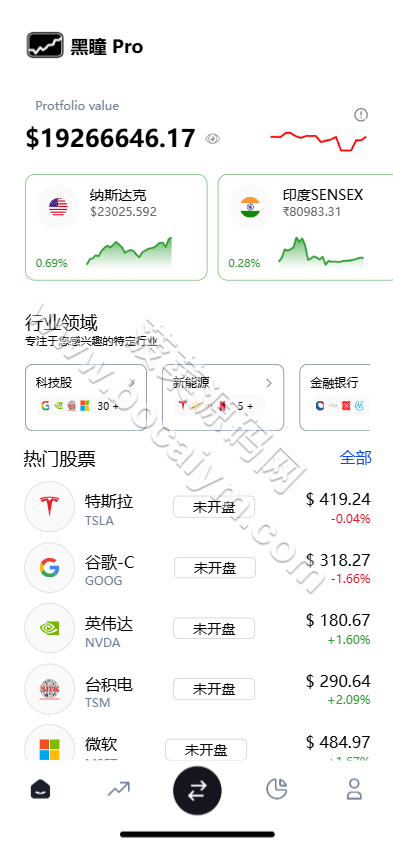Switch to the pie chart portfolio tab
This screenshot has width=393, height=850.
276,789
